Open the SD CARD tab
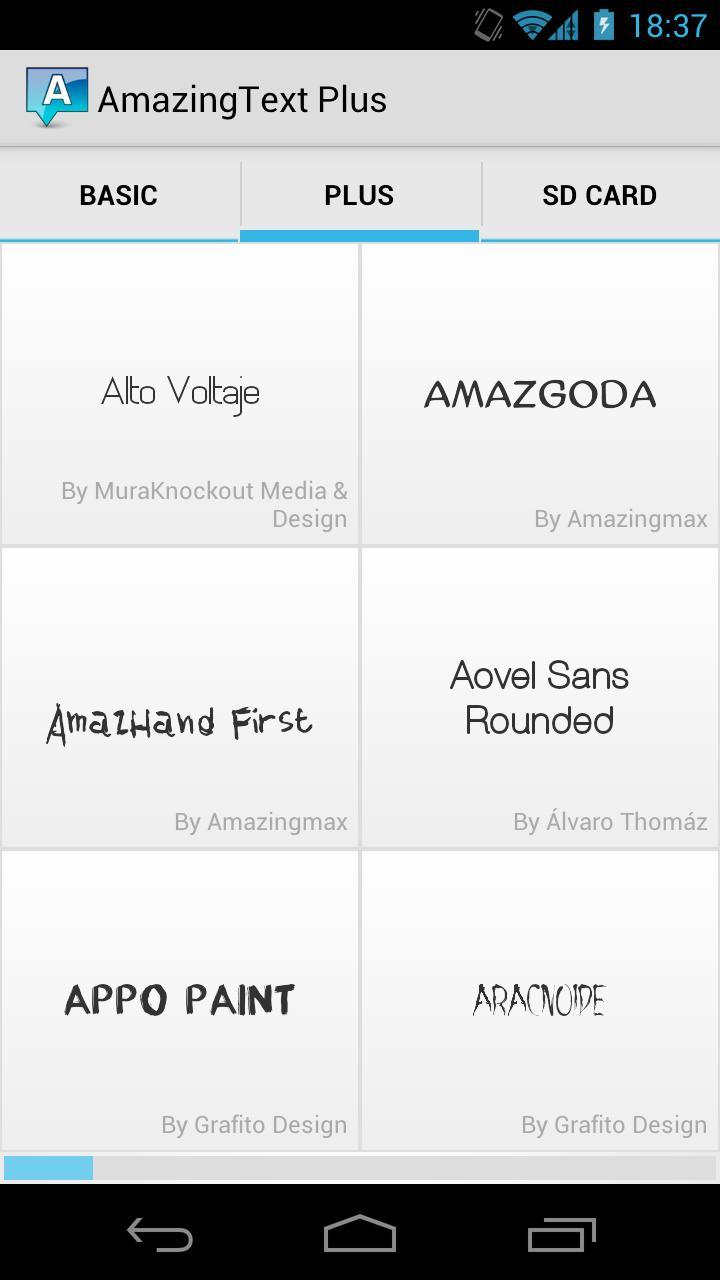This screenshot has height=1280, width=720. [x=598, y=195]
